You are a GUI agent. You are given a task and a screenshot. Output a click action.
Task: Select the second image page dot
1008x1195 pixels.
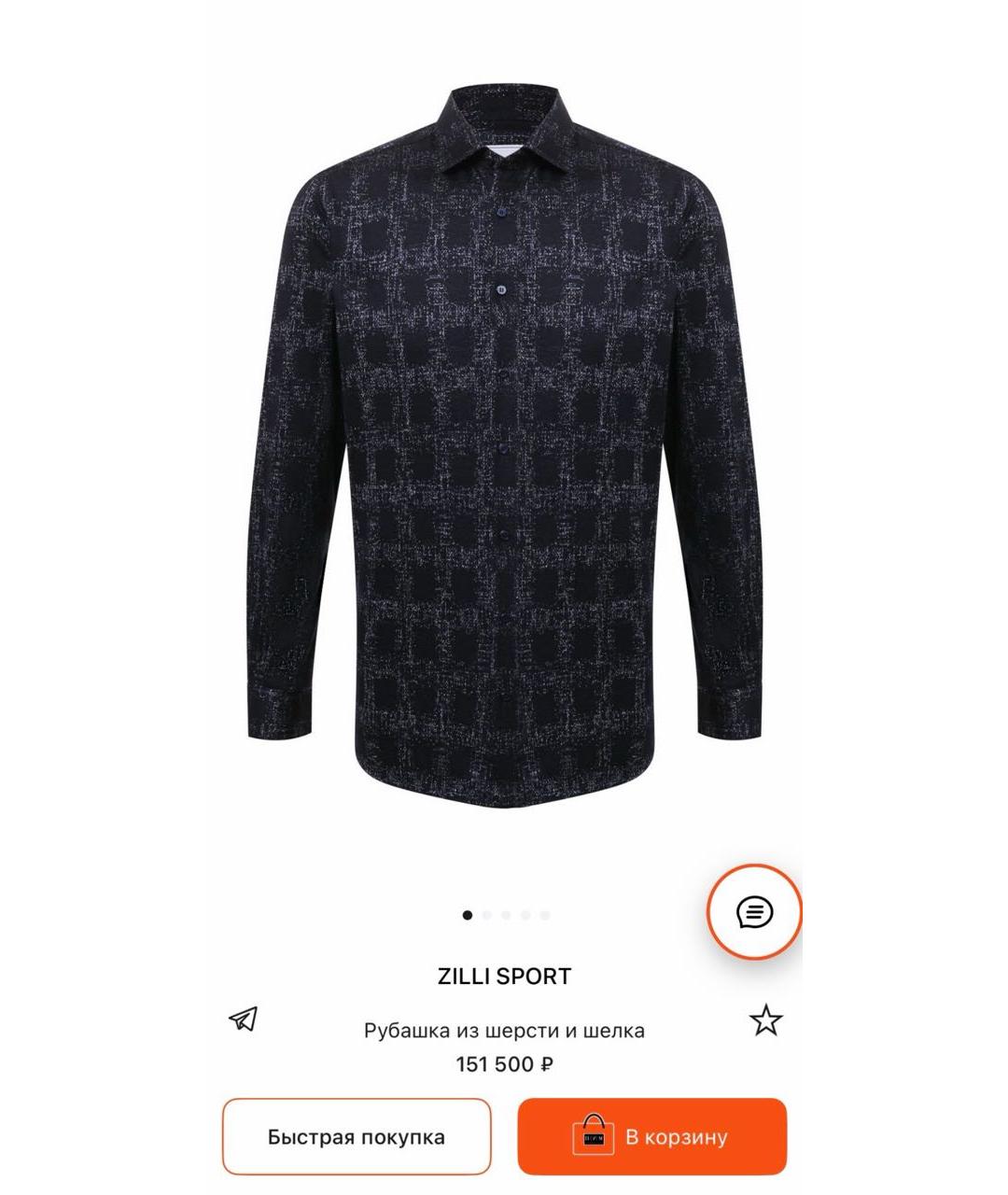487,915
